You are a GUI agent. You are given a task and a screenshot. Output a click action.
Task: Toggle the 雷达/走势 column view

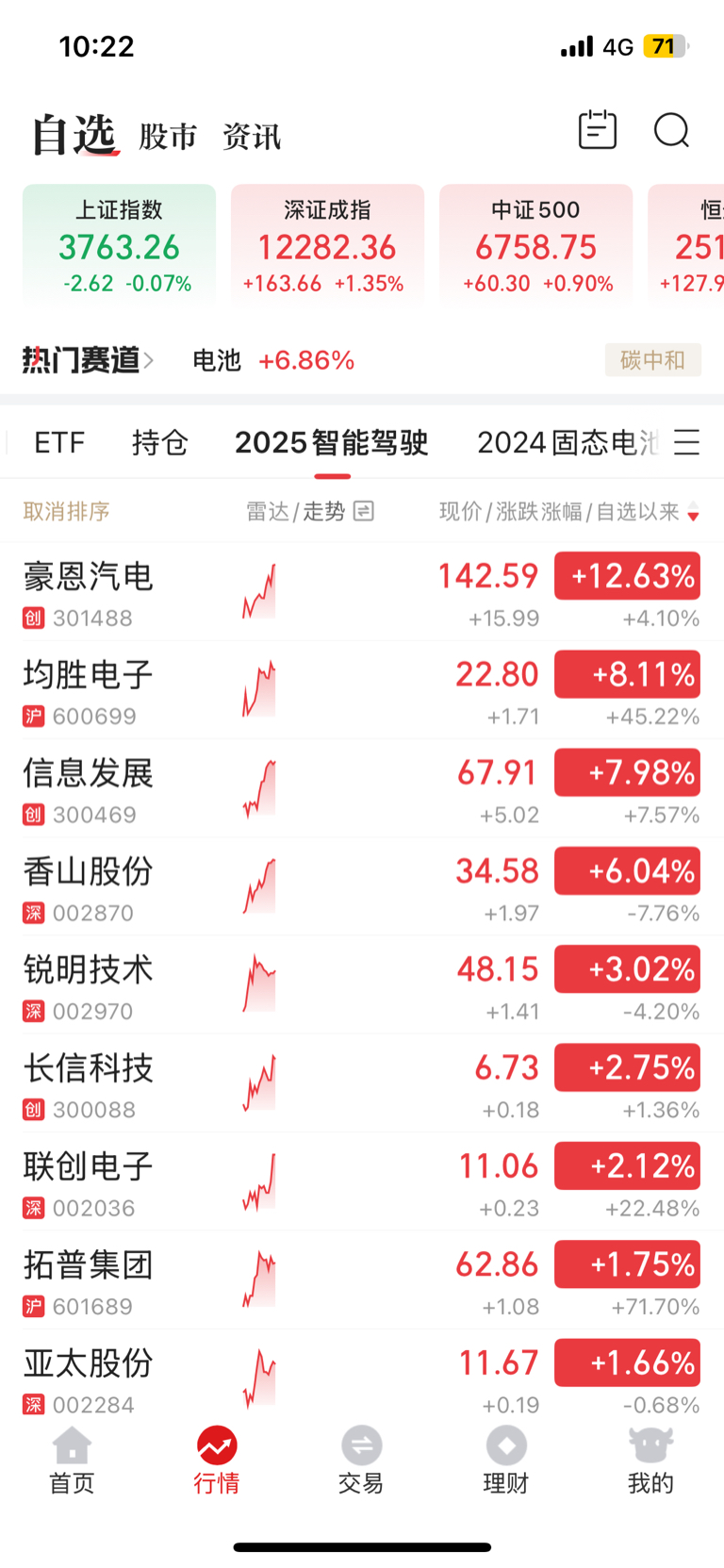pyautogui.click(x=310, y=511)
